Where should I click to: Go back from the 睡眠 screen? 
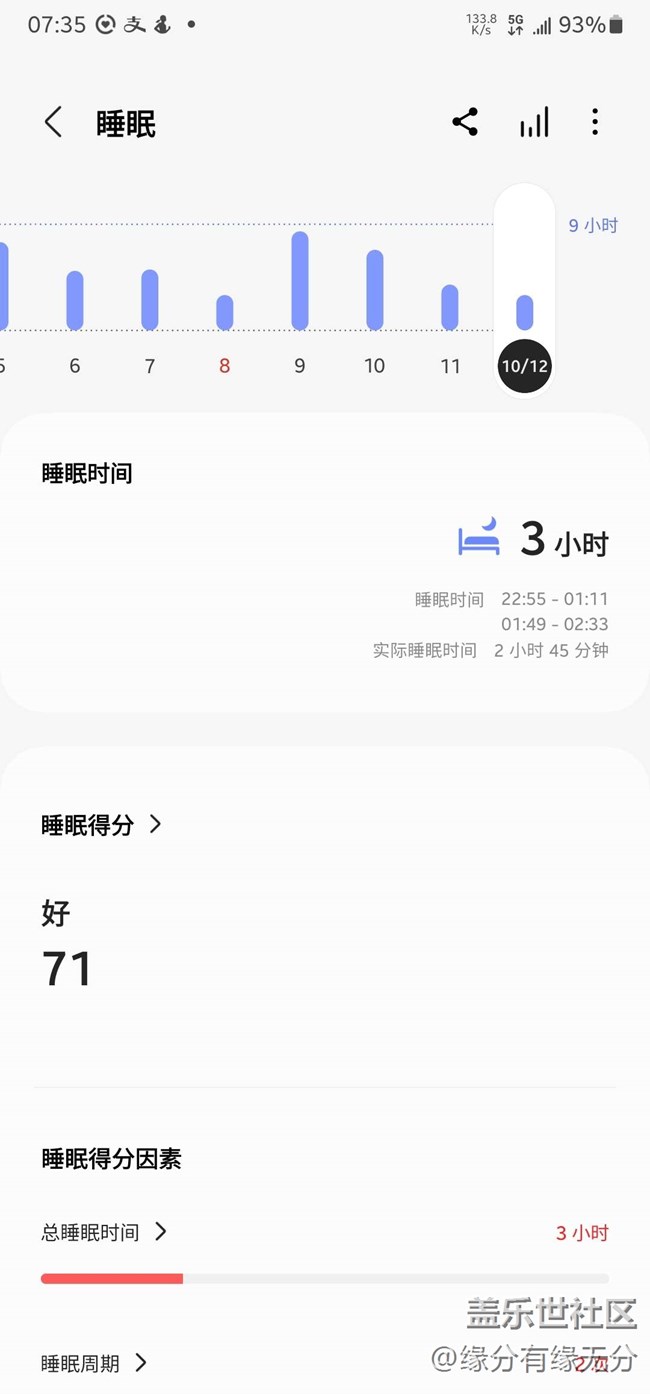[53, 123]
